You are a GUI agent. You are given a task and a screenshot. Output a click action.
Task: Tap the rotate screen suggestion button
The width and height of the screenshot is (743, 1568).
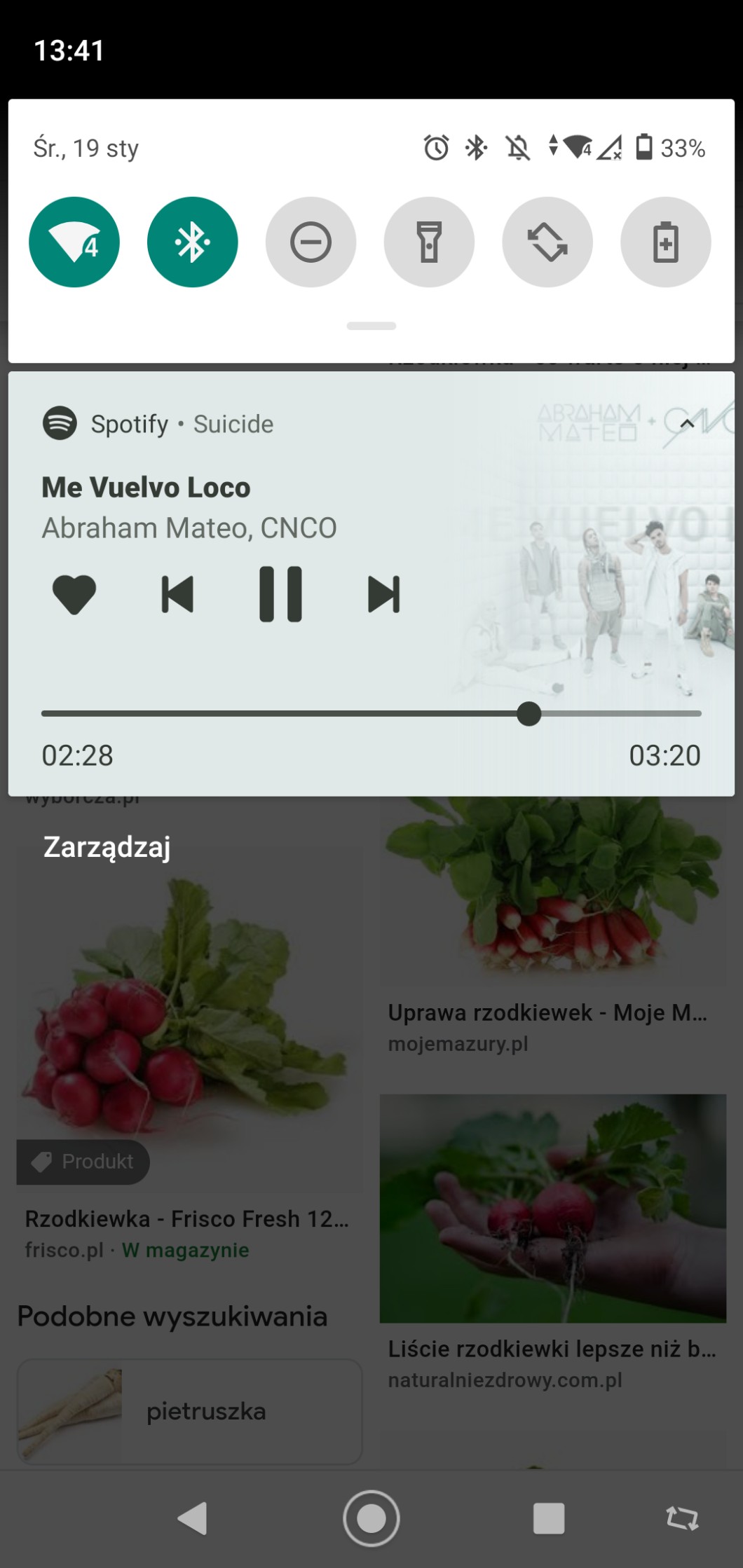pyautogui.click(x=682, y=1518)
